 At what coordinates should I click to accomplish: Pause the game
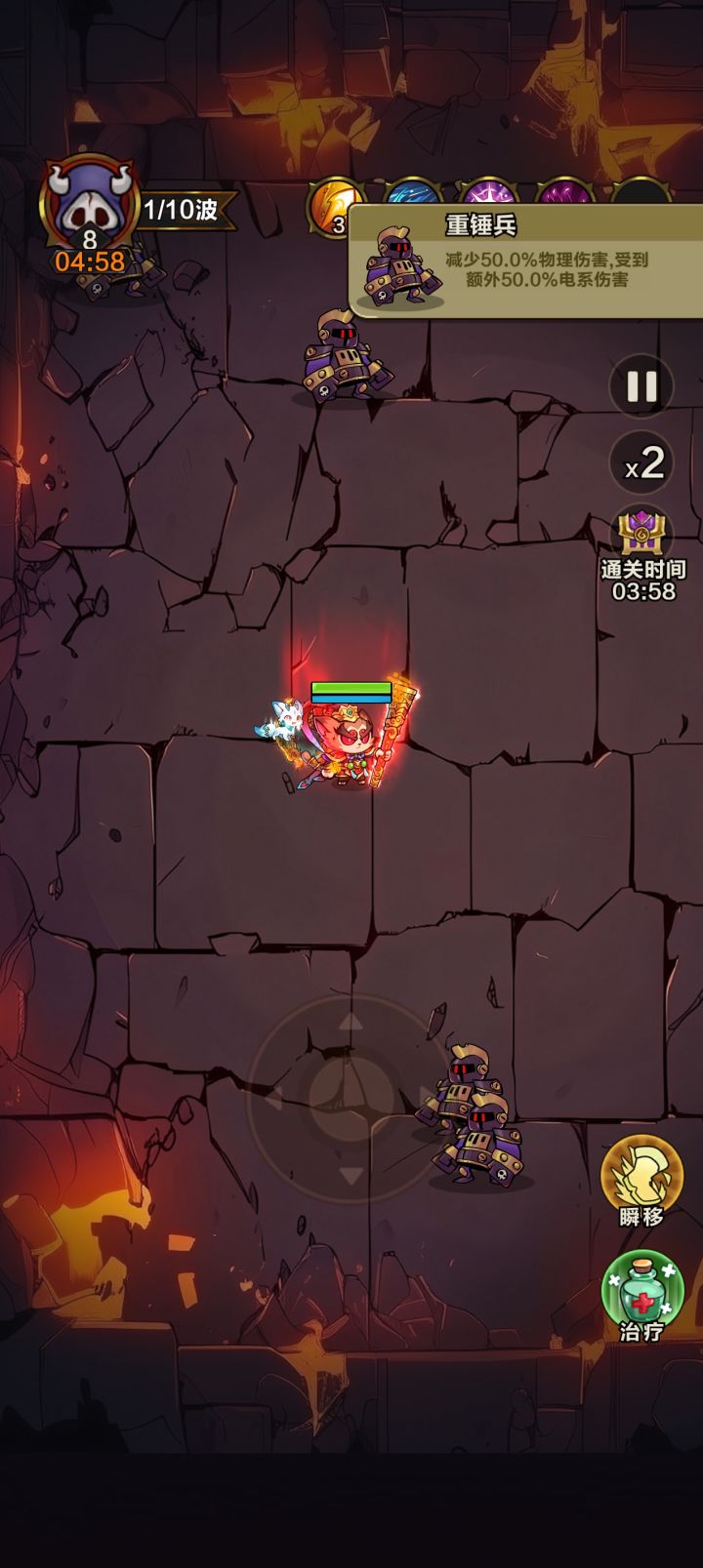point(640,387)
